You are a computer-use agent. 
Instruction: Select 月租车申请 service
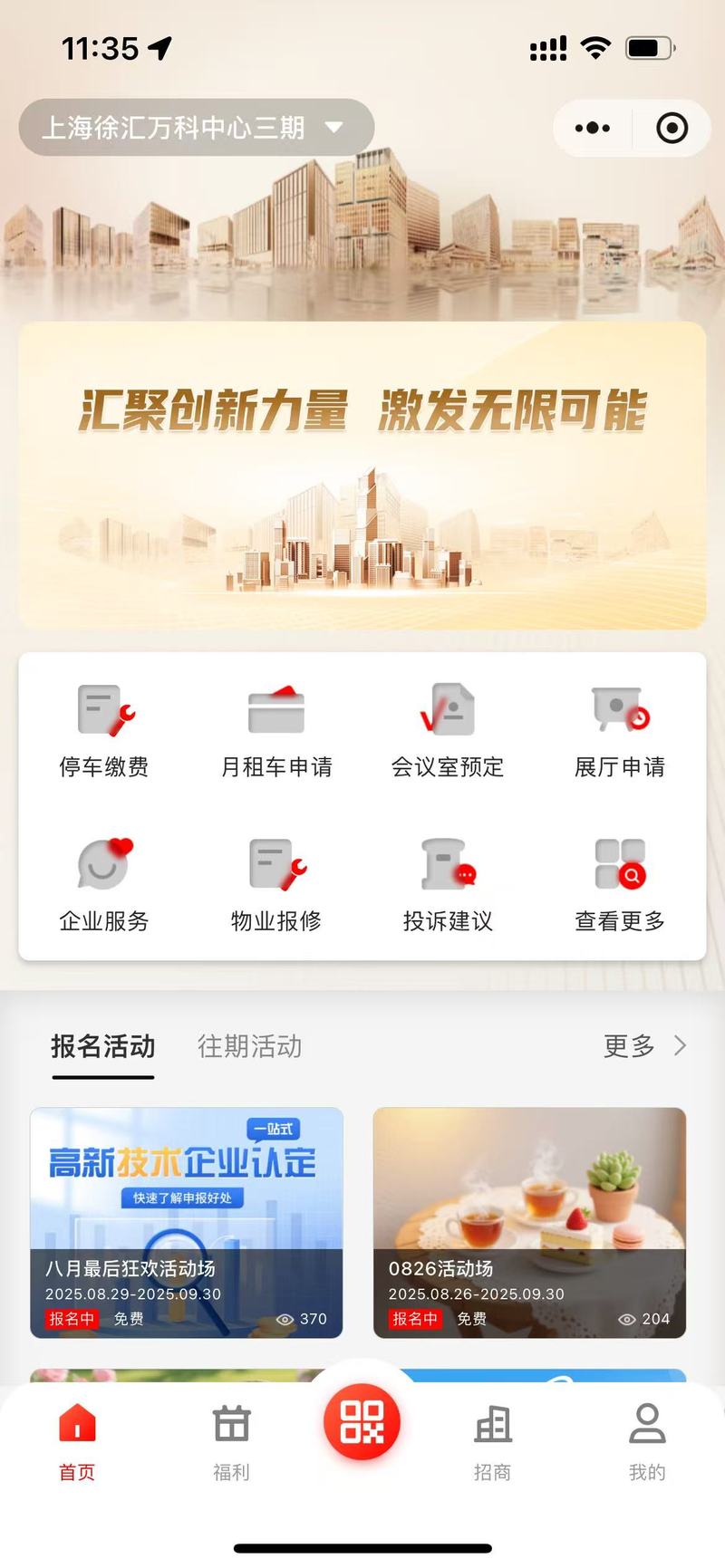[276, 731]
